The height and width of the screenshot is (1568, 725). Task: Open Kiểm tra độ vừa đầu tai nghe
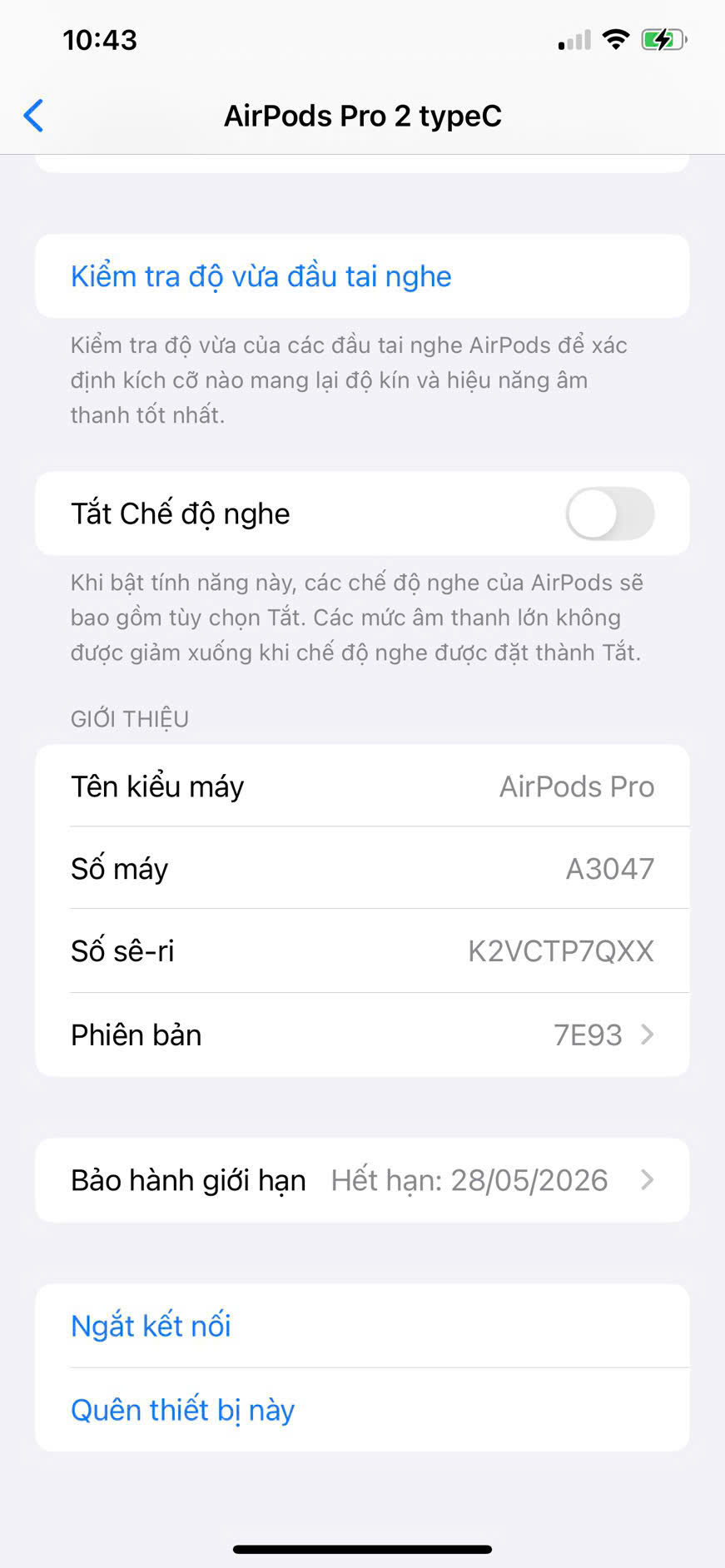click(x=362, y=276)
